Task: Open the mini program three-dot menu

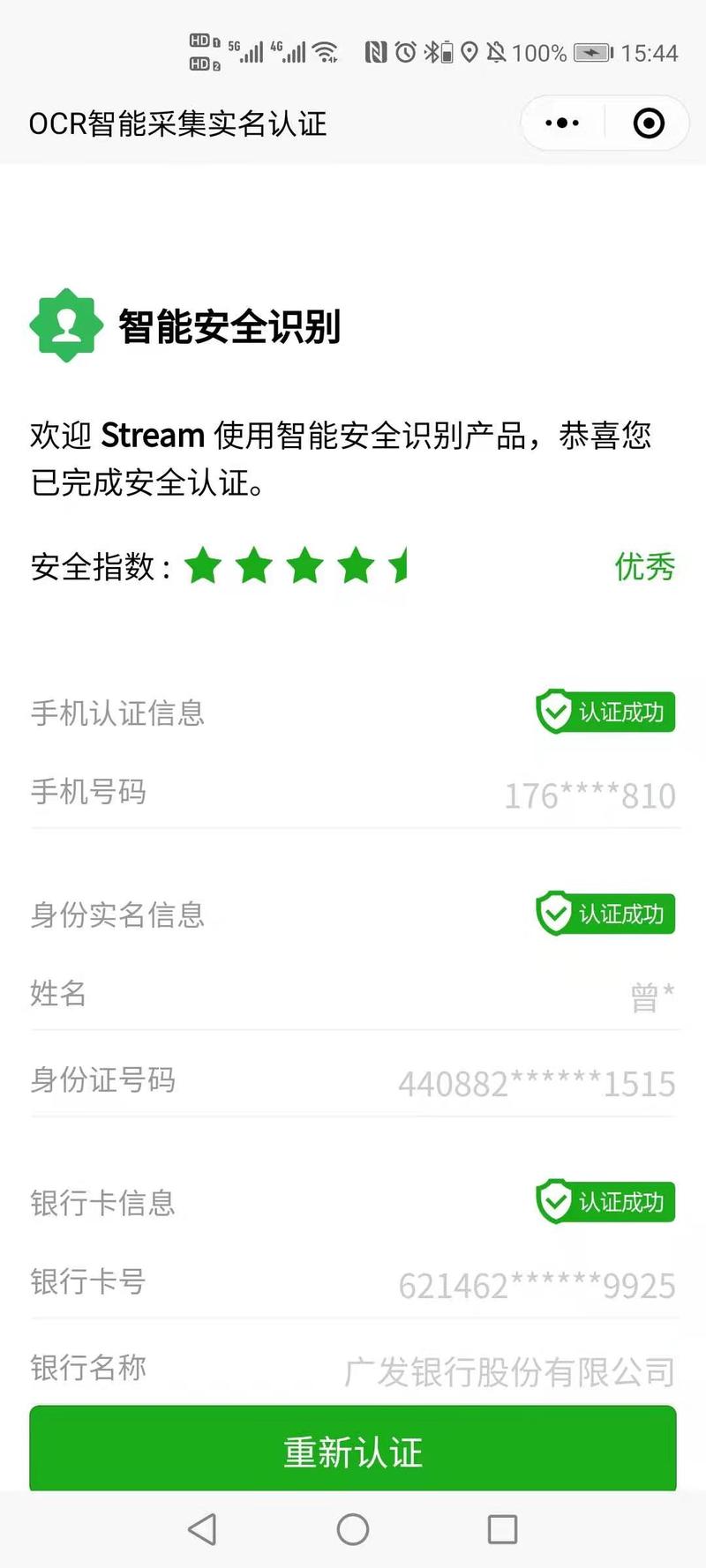Action: (x=562, y=123)
